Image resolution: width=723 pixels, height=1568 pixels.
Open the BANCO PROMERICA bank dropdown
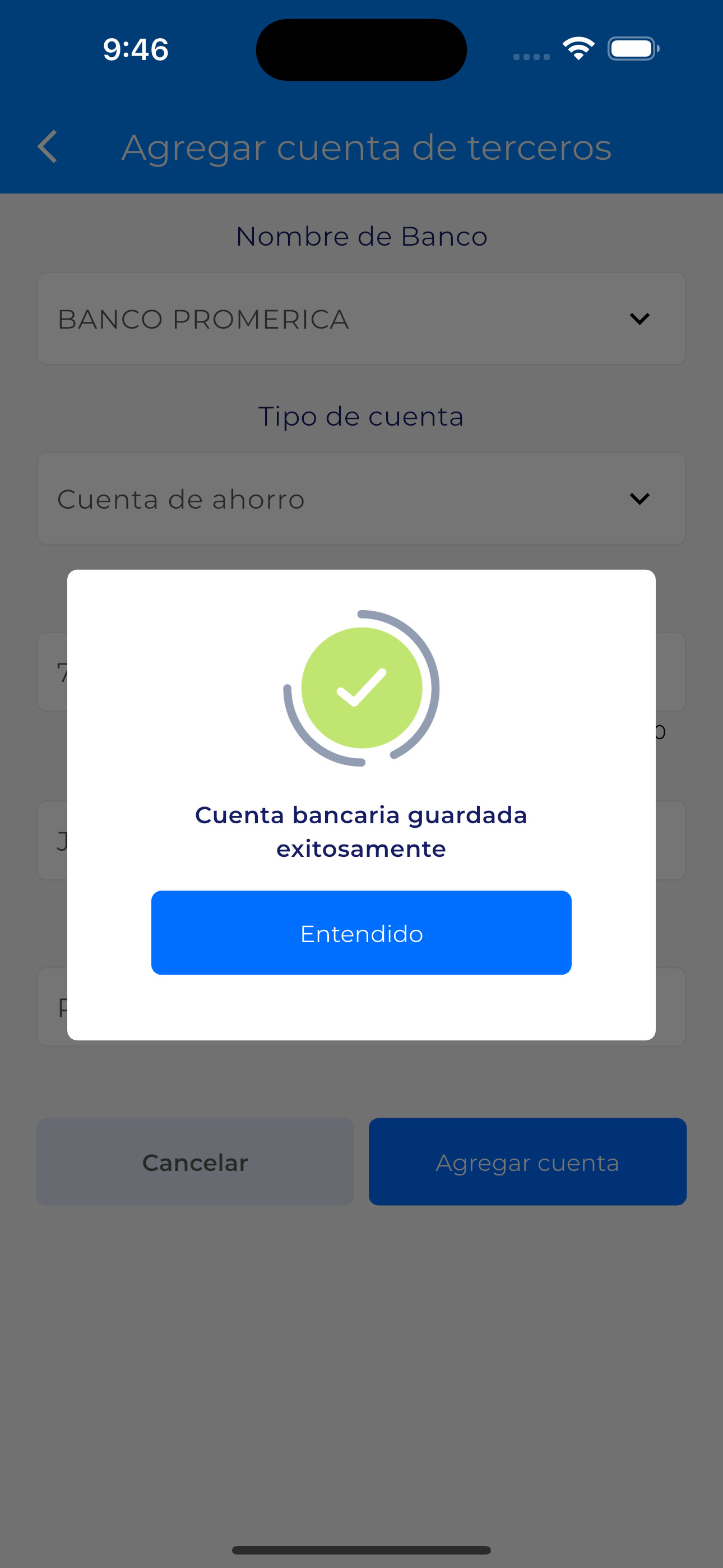[x=361, y=319]
